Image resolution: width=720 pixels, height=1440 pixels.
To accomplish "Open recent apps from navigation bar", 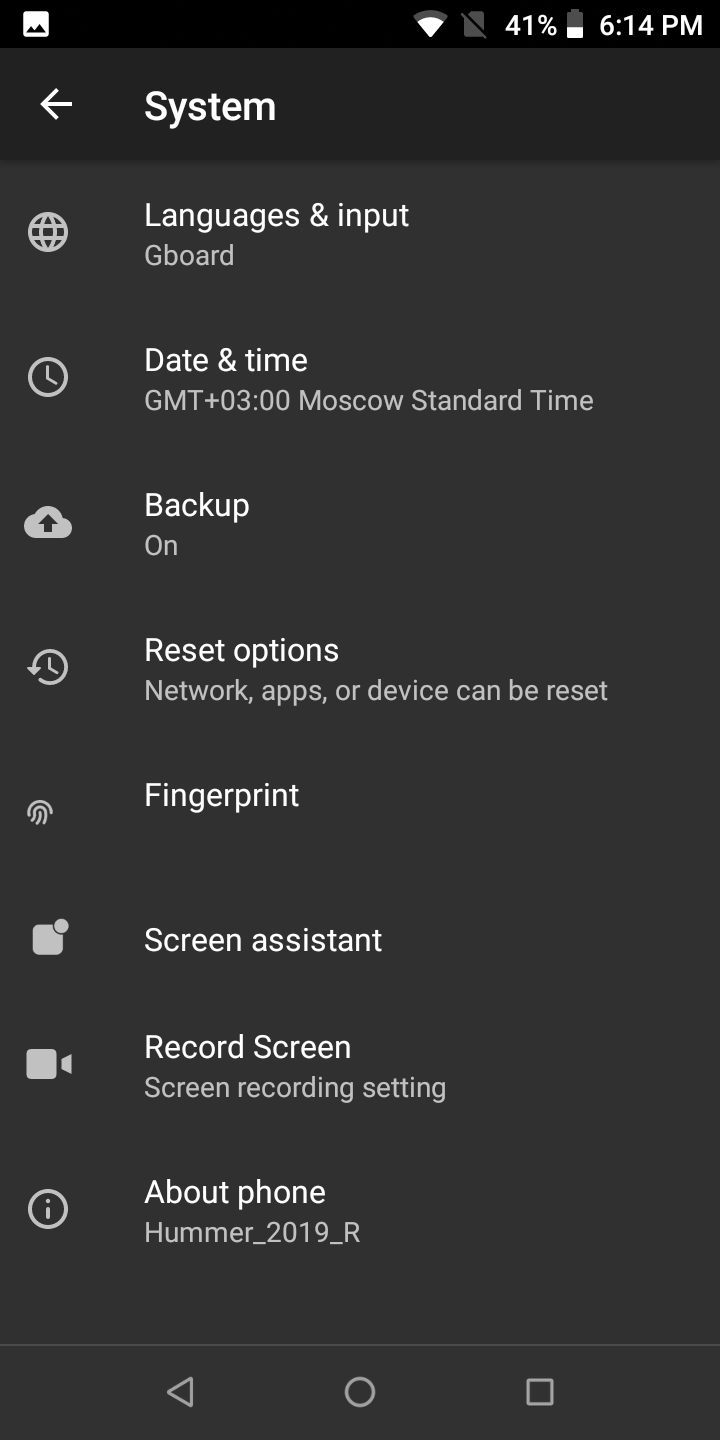I will coord(540,1392).
